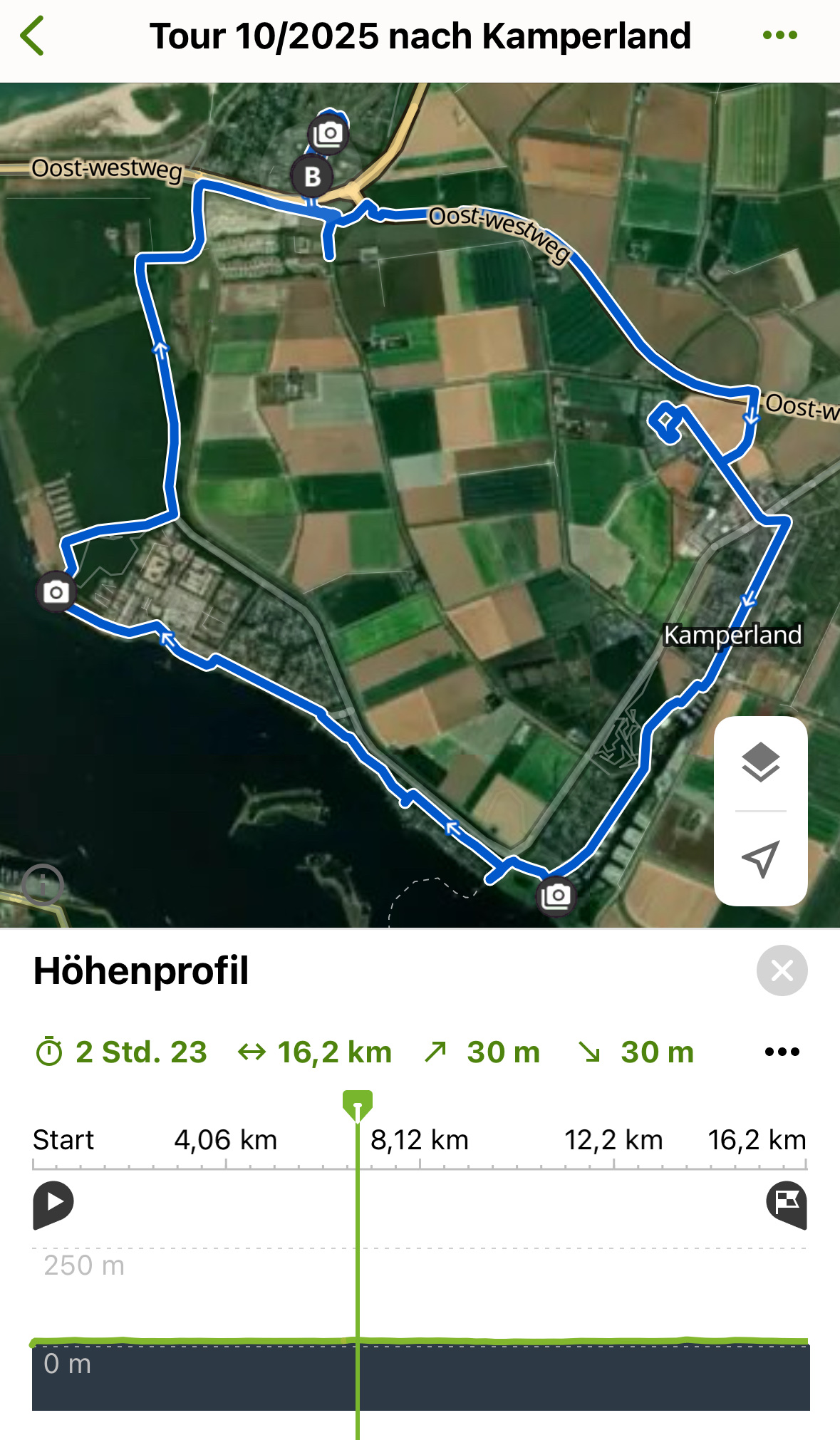
Task: Jump to the finish flag in the profile
Action: coord(787,1203)
